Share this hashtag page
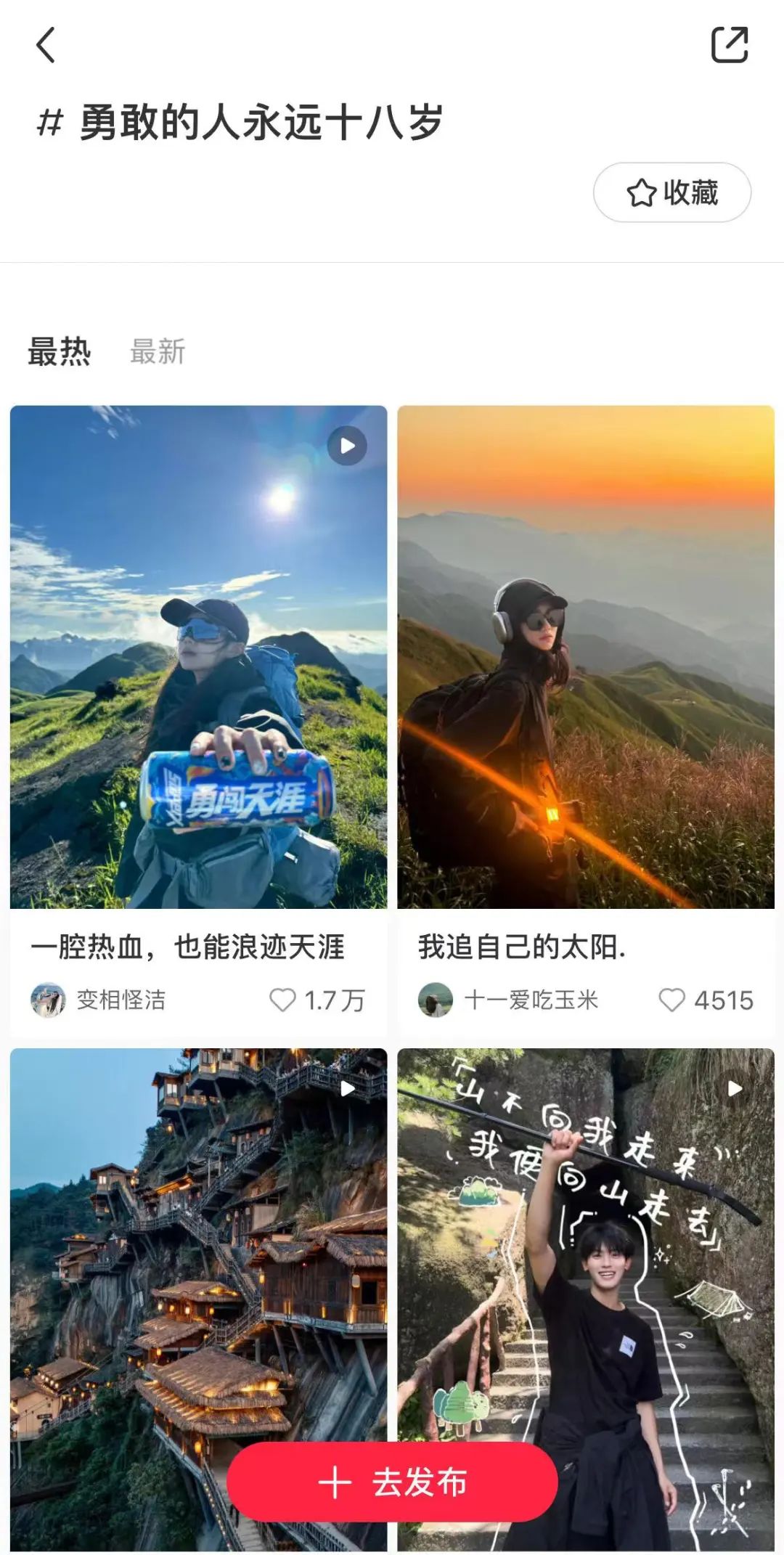The width and height of the screenshot is (784, 1555). 729,45
